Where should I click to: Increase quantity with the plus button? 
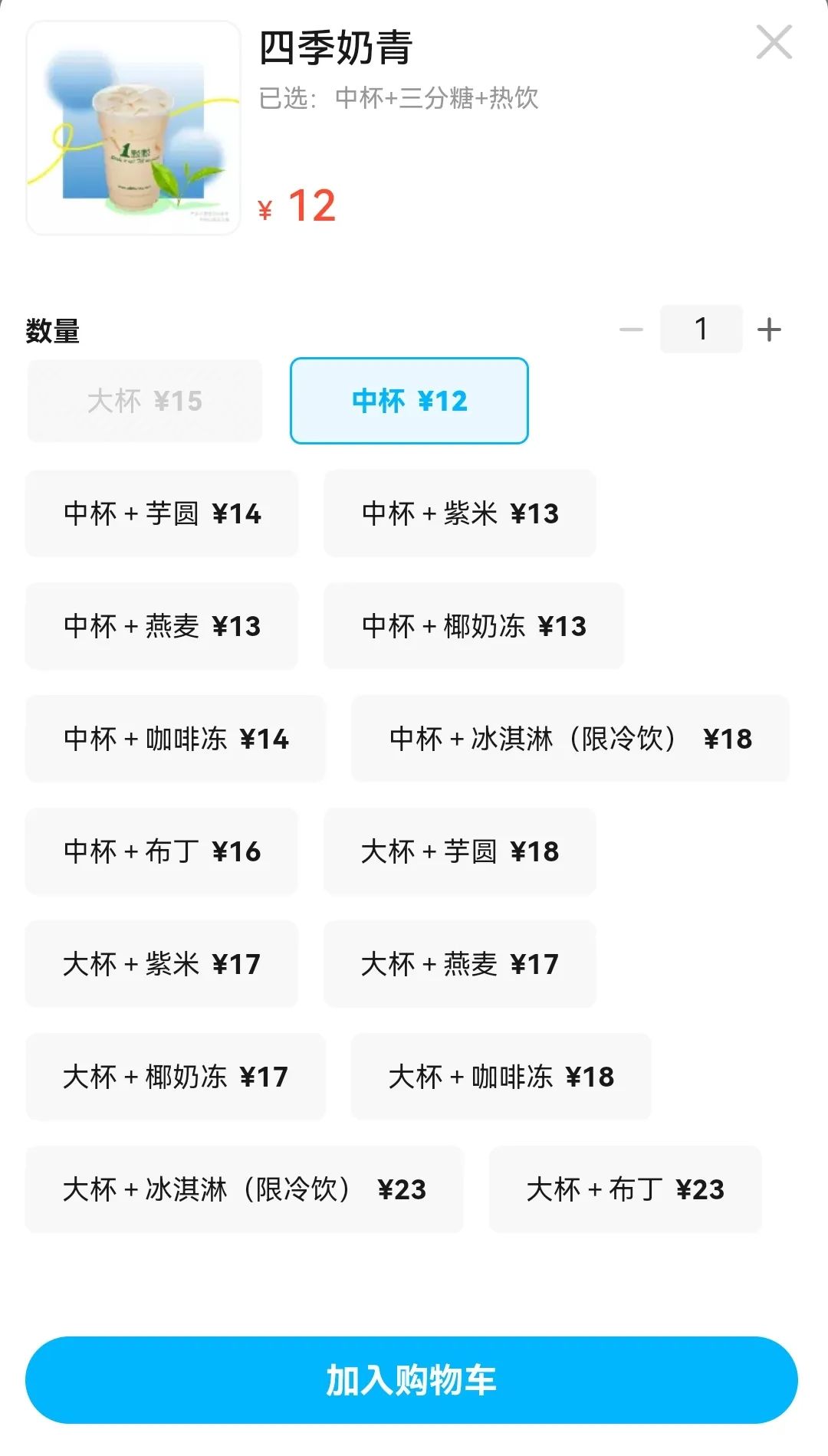769,330
